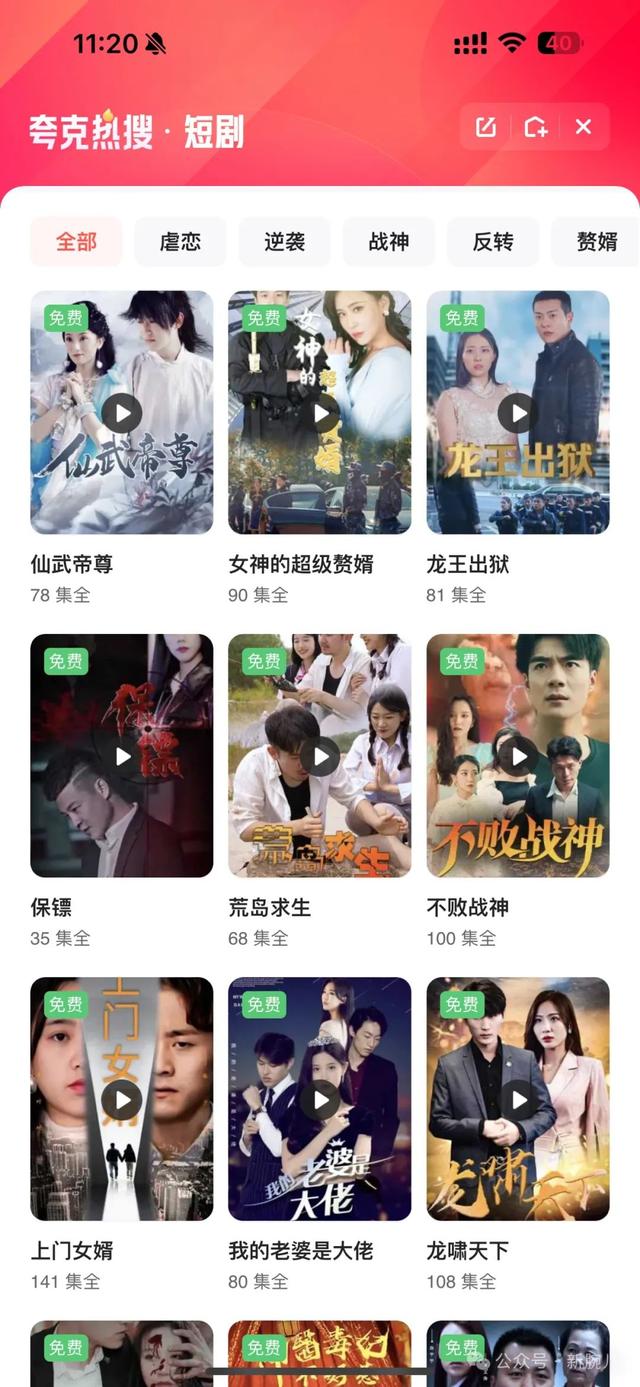This screenshot has height=1387, width=640.
Task: Play the drama 仙武帝尊
Action: 122,413
